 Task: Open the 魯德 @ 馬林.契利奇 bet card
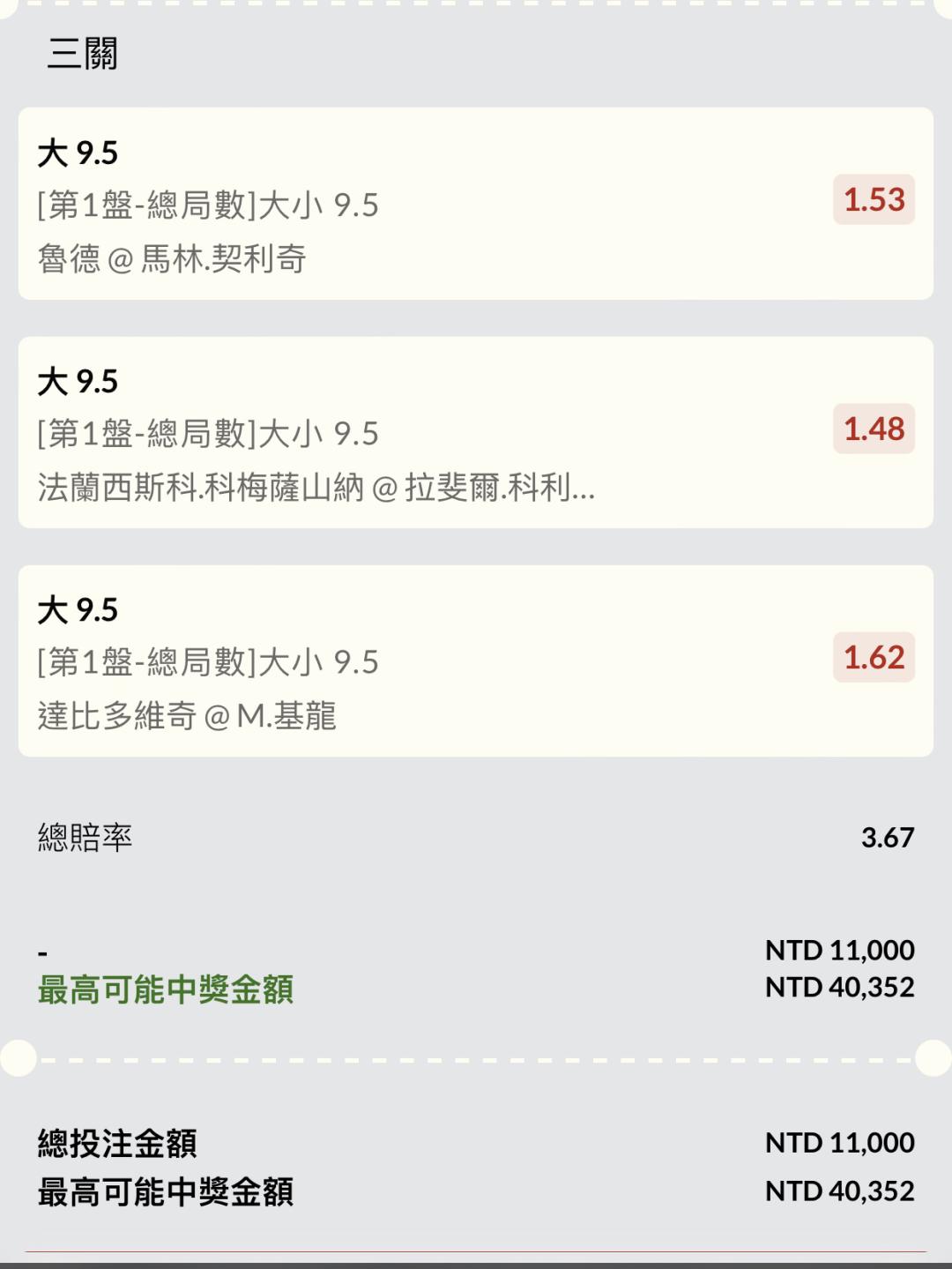tap(475, 204)
